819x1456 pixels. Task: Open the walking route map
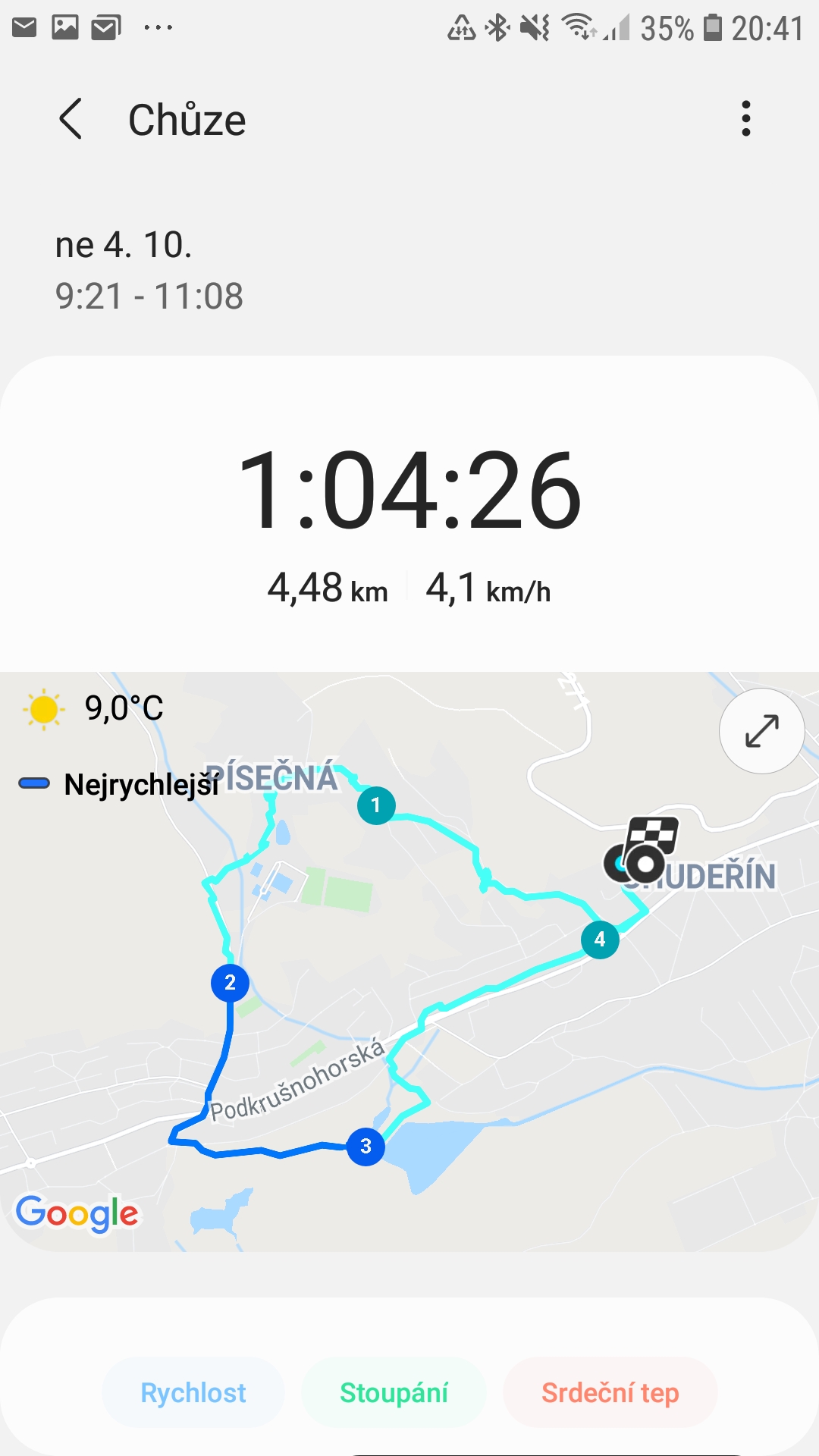tap(409, 962)
